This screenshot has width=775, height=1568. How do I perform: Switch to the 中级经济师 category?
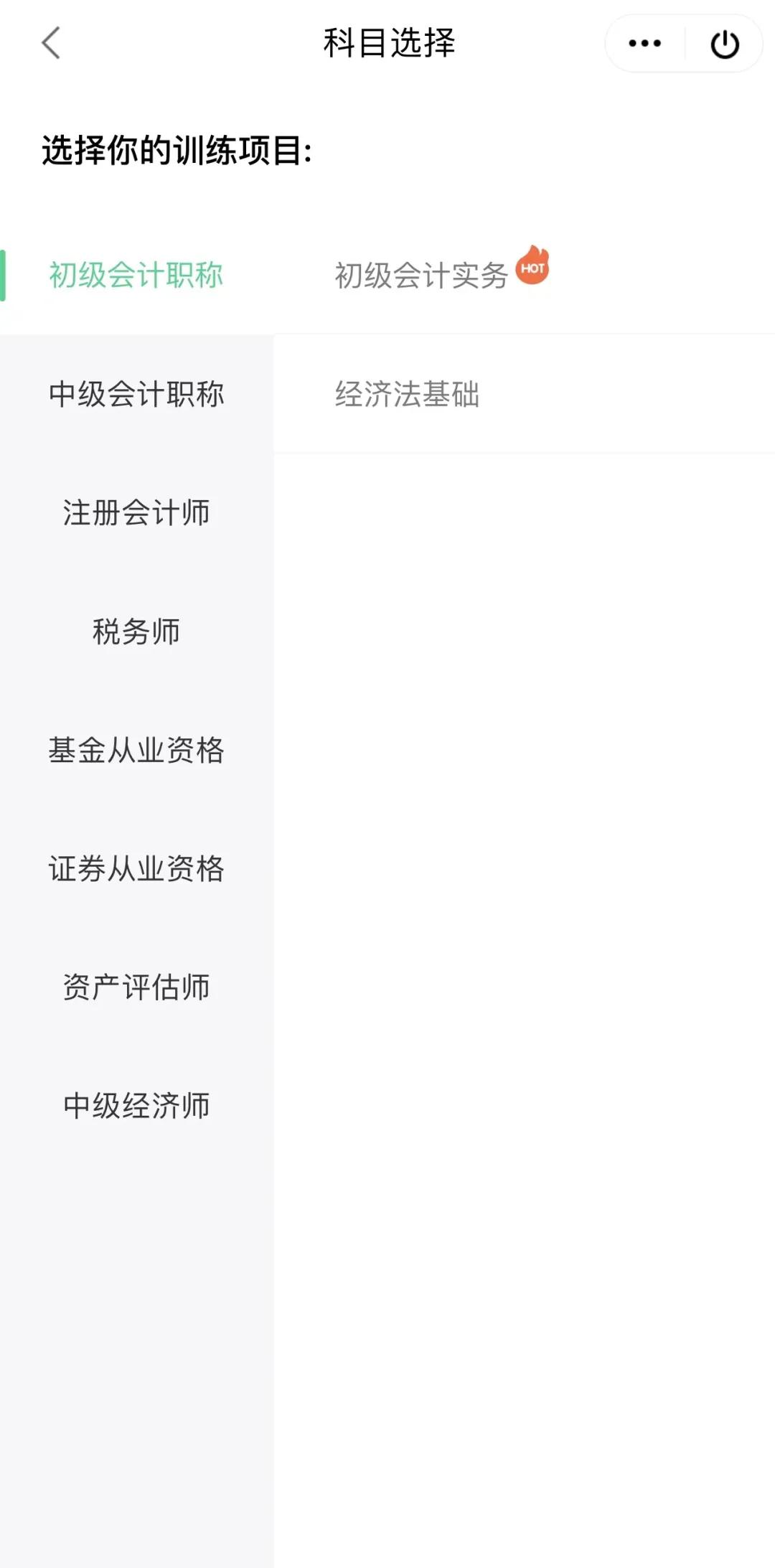(x=135, y=1106)
